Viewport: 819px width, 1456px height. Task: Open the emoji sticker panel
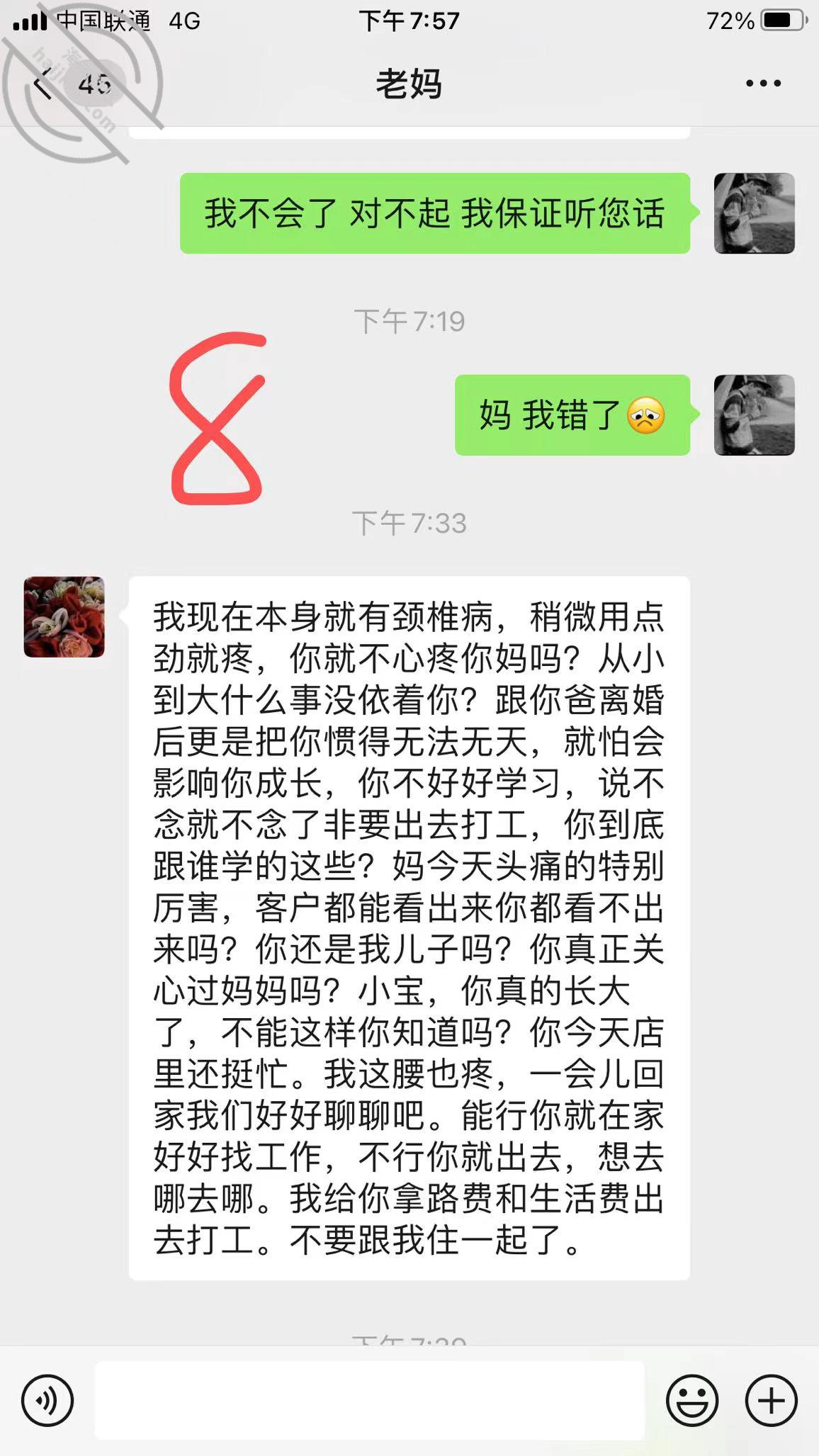click(692, 1400)
